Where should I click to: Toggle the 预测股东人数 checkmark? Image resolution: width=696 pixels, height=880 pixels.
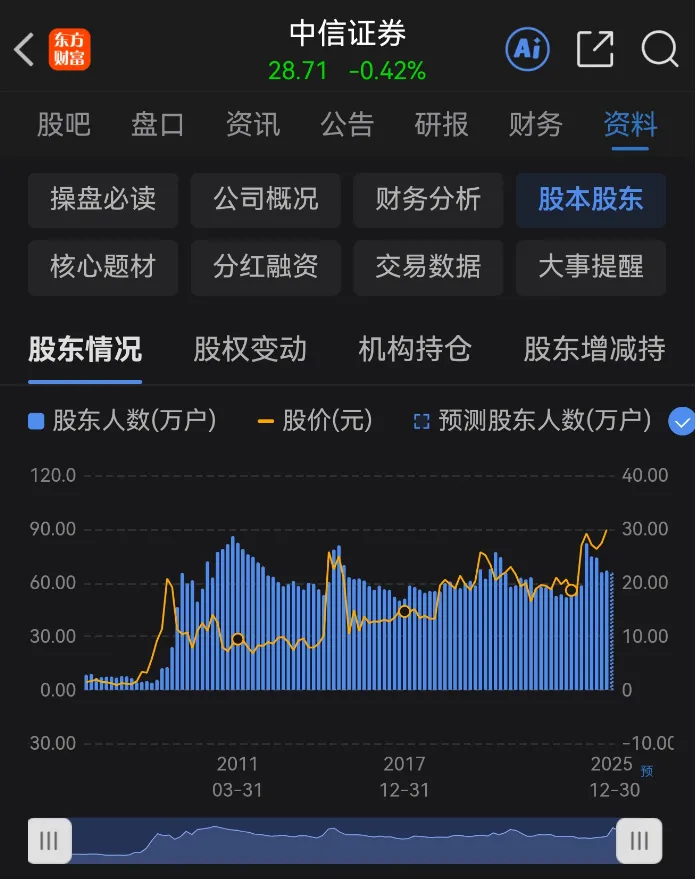click(x=681, y=421)
